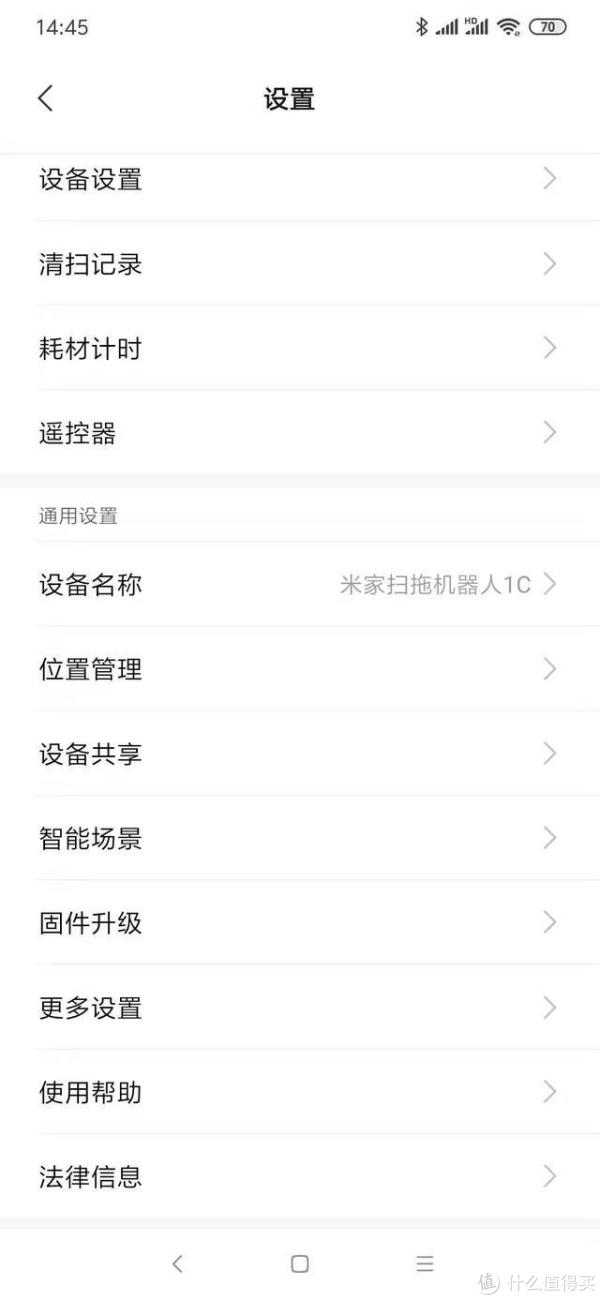Image resolution: width=600 pixels, height=1300 pixels.
Task: Open 智能场景
Action: 300,838
